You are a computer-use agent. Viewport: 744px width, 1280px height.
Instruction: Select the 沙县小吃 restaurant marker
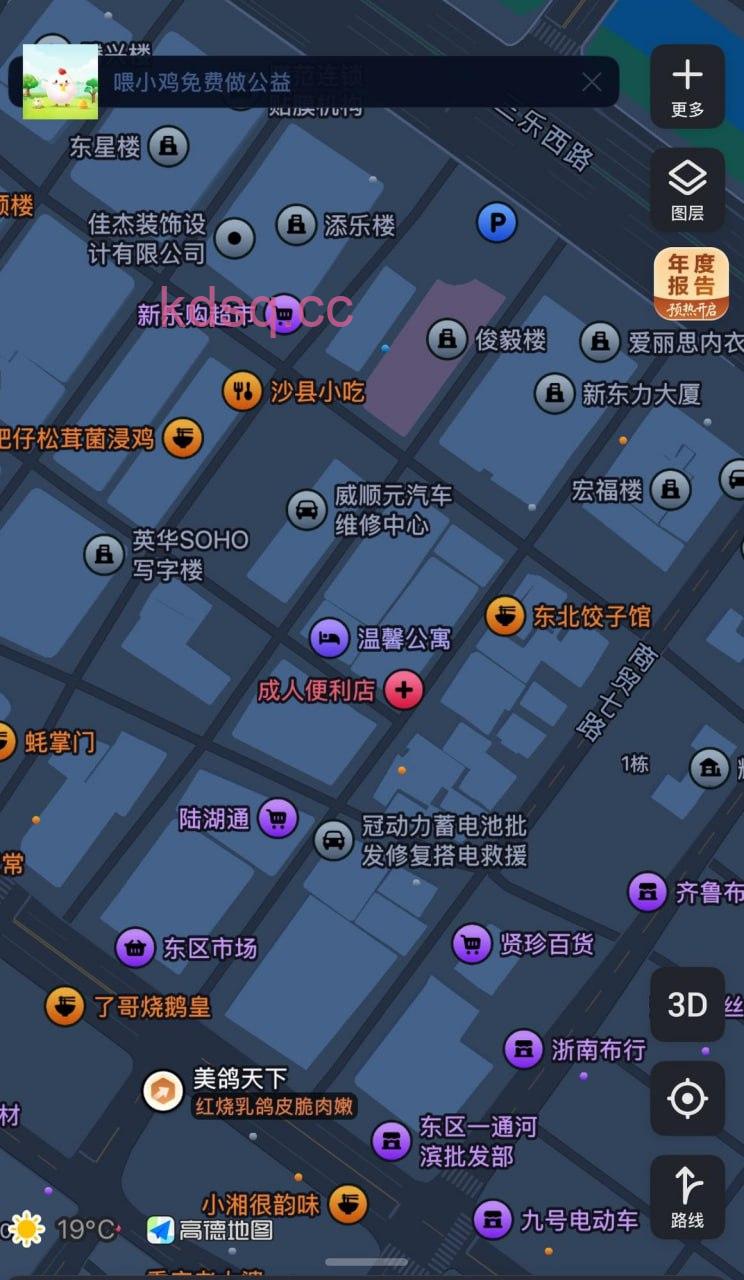[x=242, y=392]
